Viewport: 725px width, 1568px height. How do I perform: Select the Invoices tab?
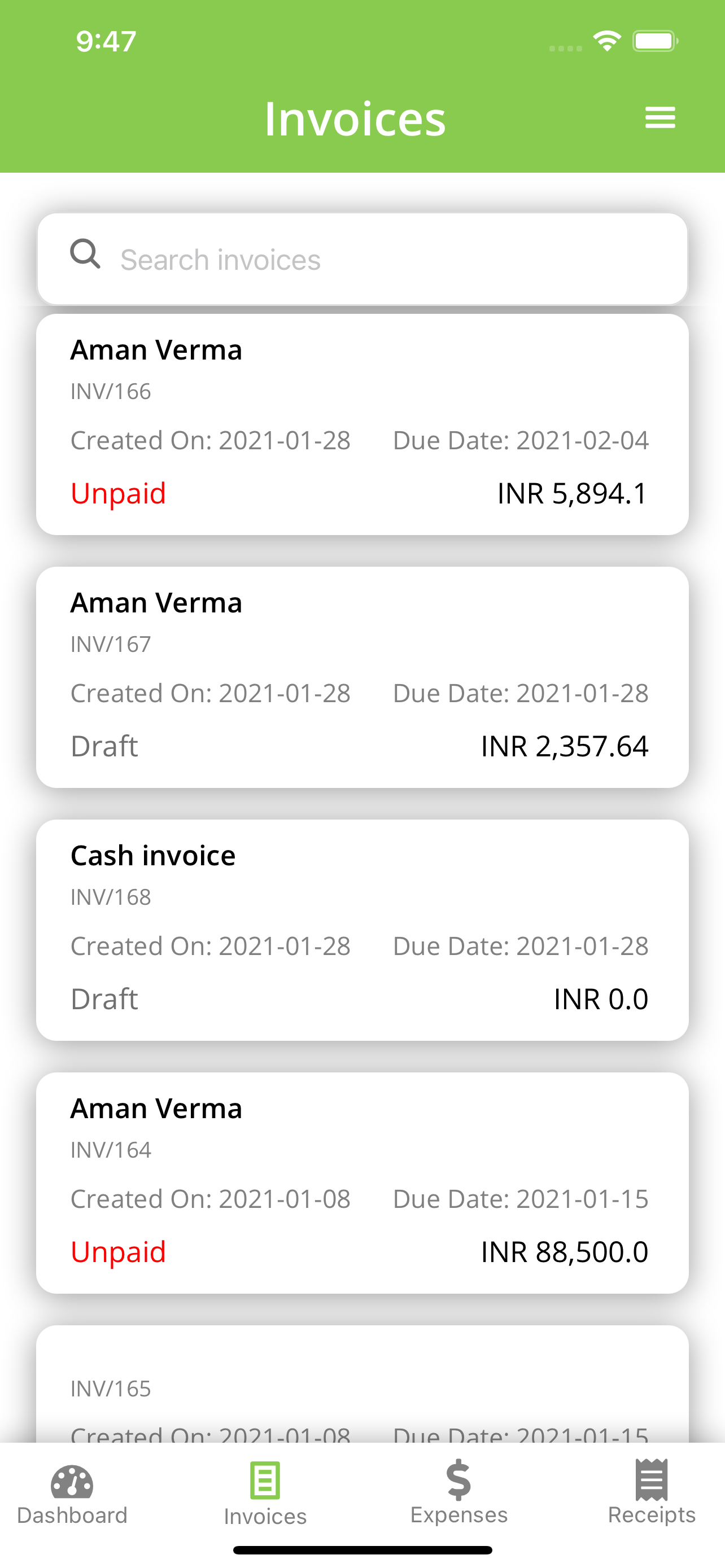(265, 1495)
